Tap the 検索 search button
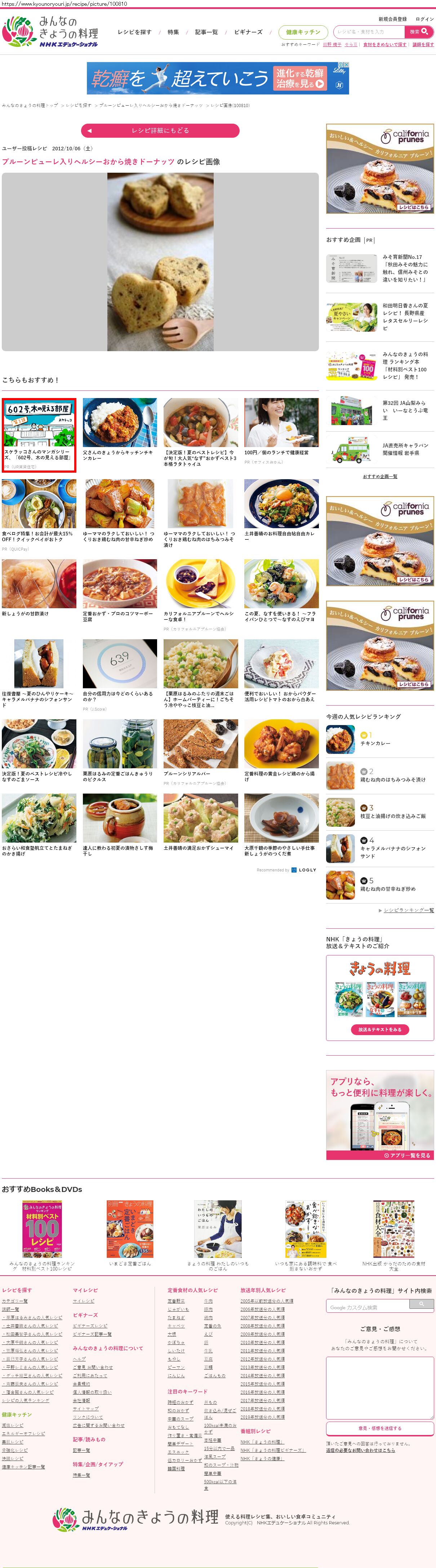 (419, 32)
